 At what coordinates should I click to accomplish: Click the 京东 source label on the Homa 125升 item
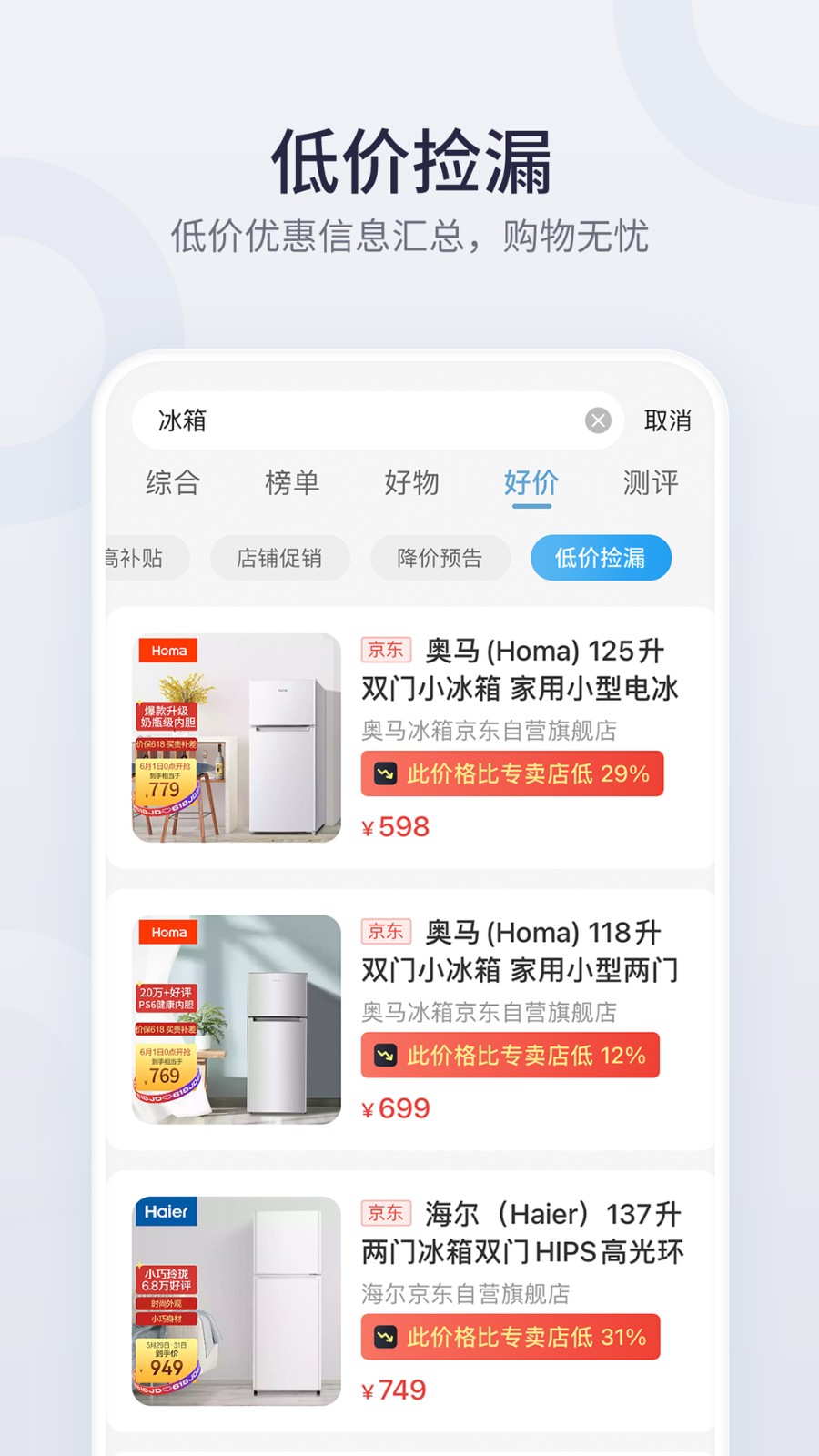click(386, 650)
